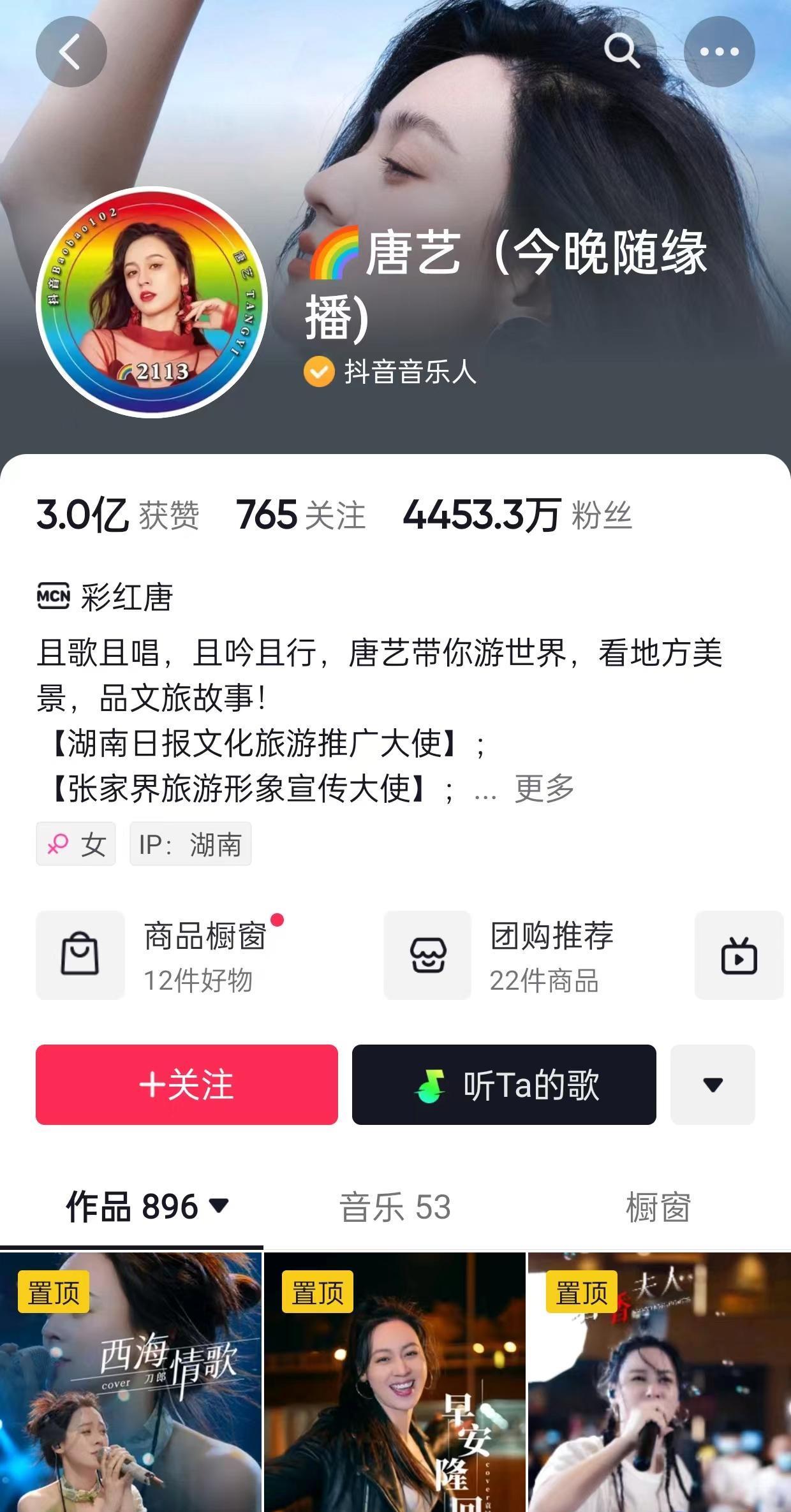Expand the dropdown arrow beside 听Ta的歌
Viewport: 791px width, 1512px height.
(x=713, y=1084)
